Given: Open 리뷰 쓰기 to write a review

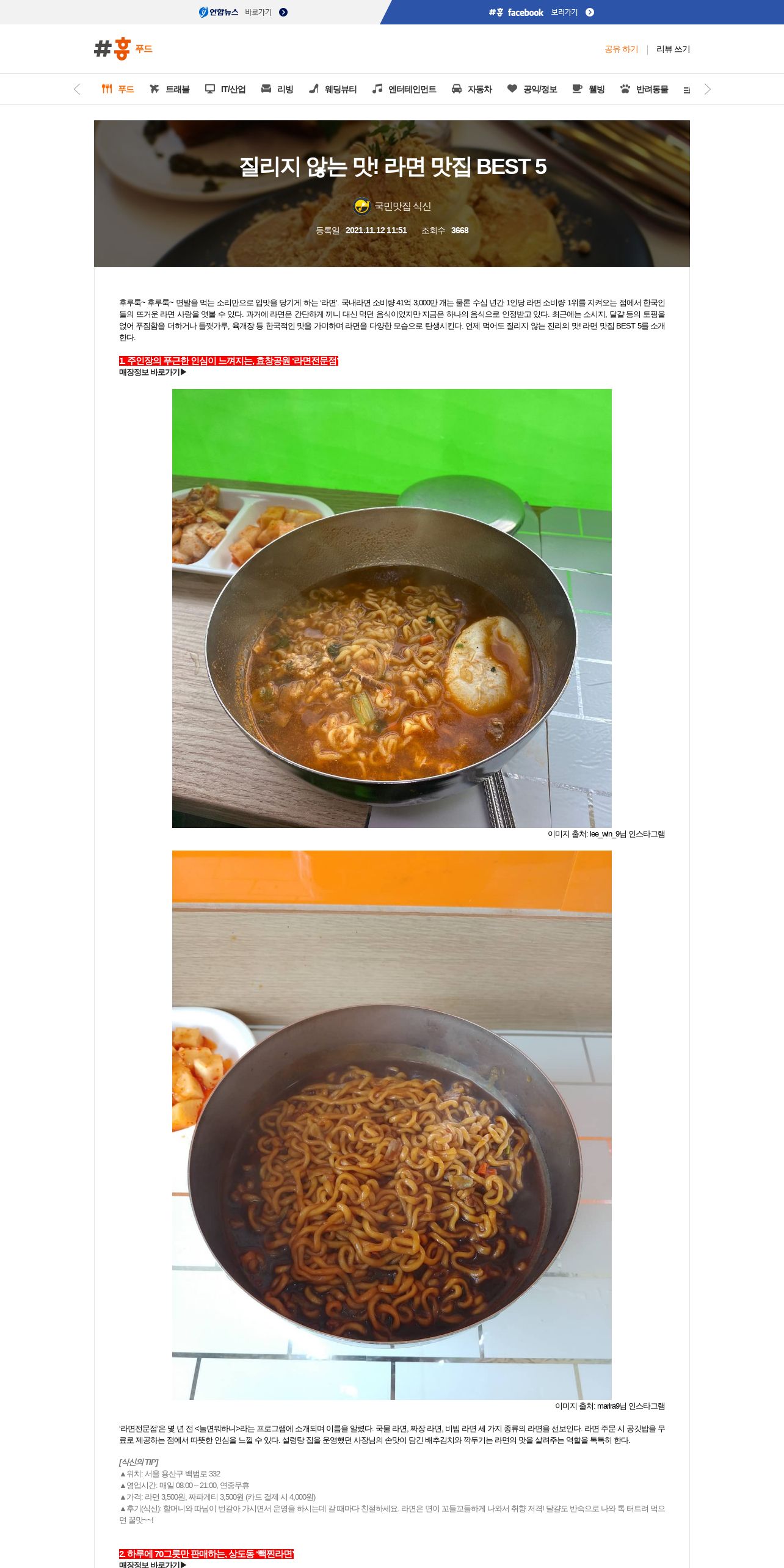Looking at the screenshot, I should tap(673, 49).
